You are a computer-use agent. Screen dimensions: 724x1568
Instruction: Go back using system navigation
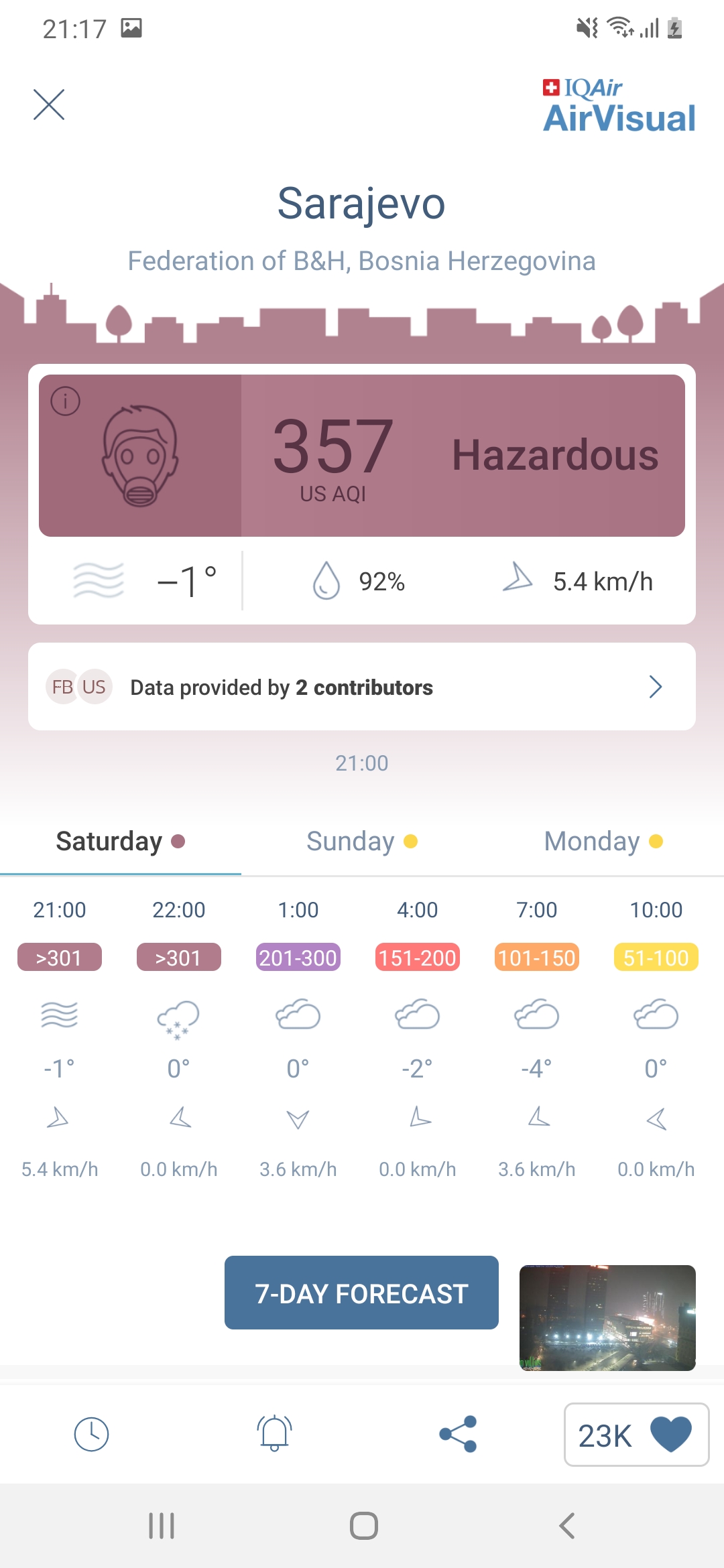coord(567,1526)
